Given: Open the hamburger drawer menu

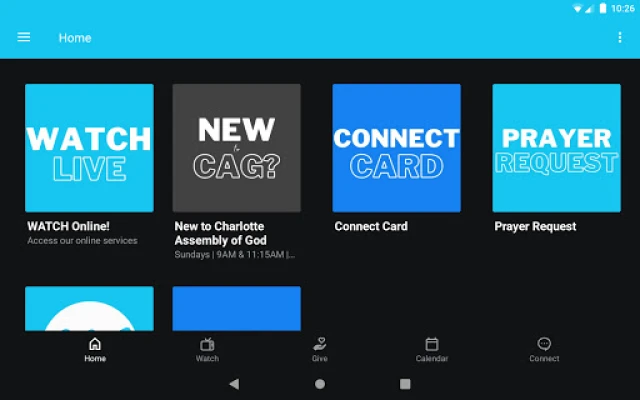Looking at the screenshot, I should point(24,37).
